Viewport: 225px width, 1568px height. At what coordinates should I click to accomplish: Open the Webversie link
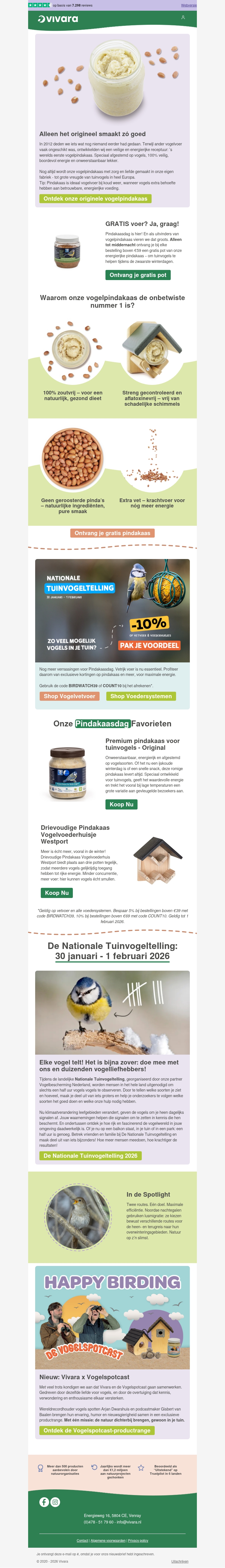(x=188, y=5)
